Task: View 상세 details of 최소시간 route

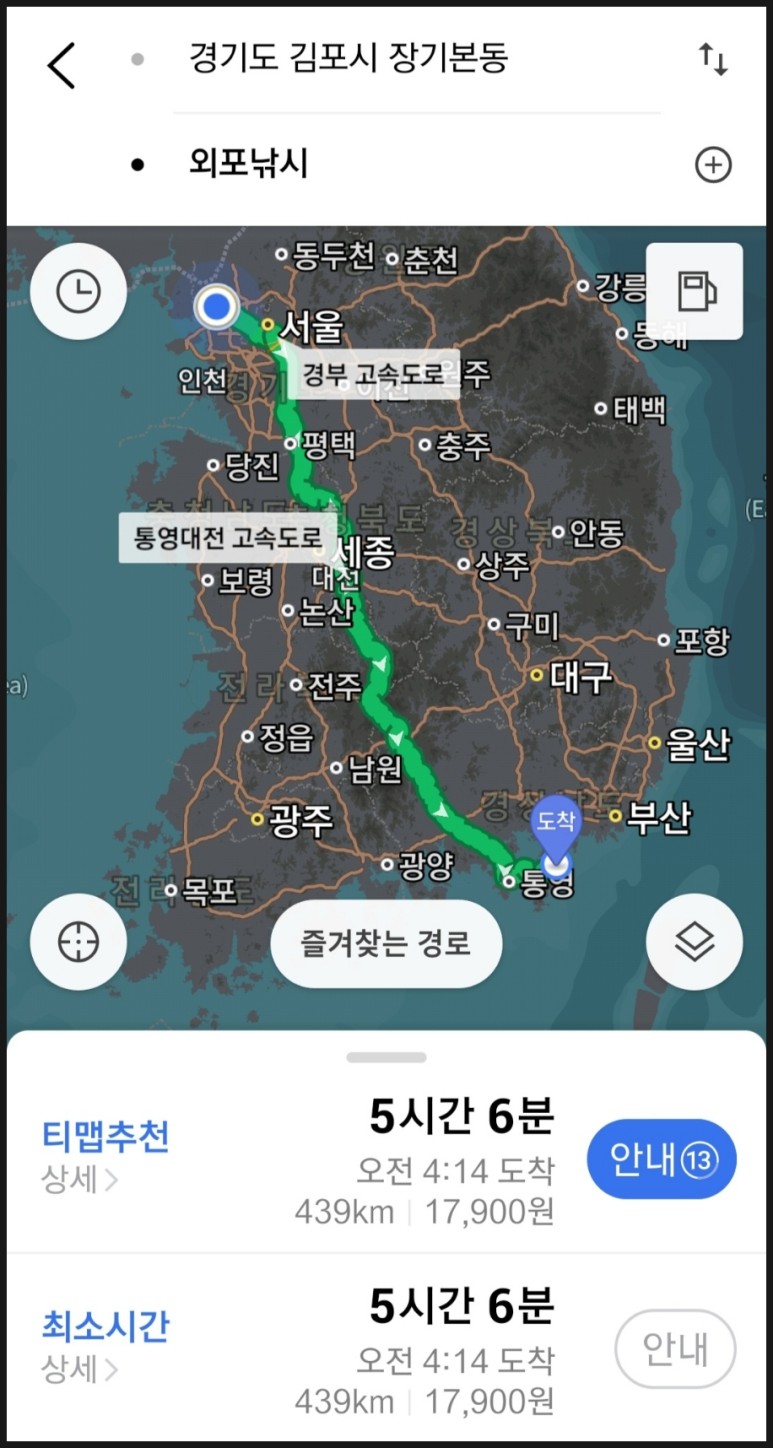Action: pos(79,1370)
